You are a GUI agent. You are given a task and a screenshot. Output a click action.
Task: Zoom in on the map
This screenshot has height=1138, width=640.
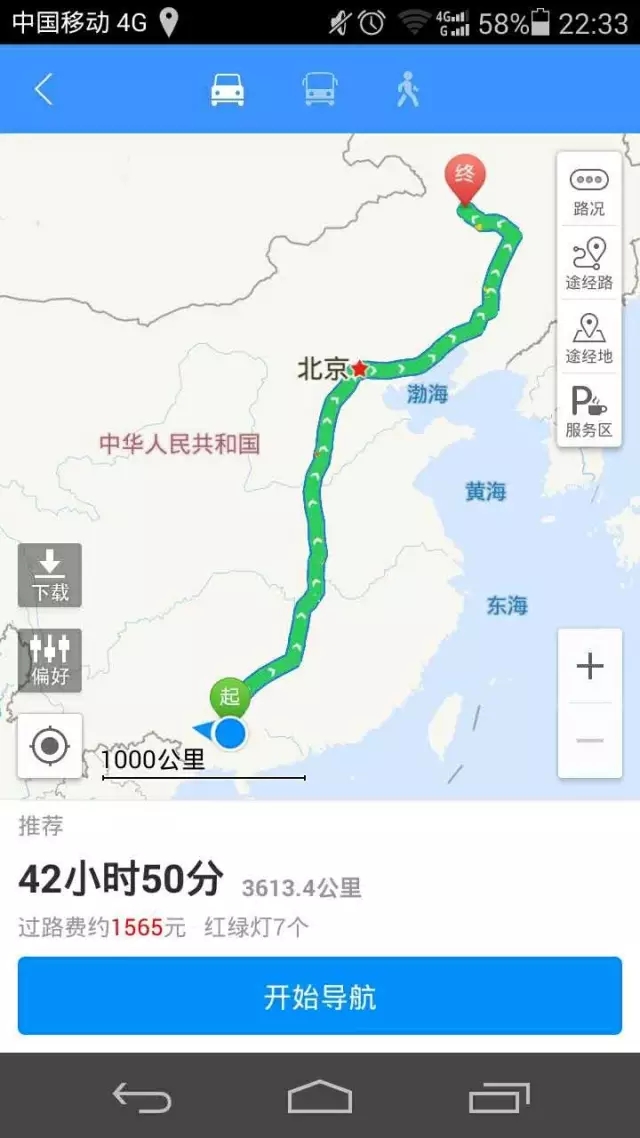click(590, 666)
